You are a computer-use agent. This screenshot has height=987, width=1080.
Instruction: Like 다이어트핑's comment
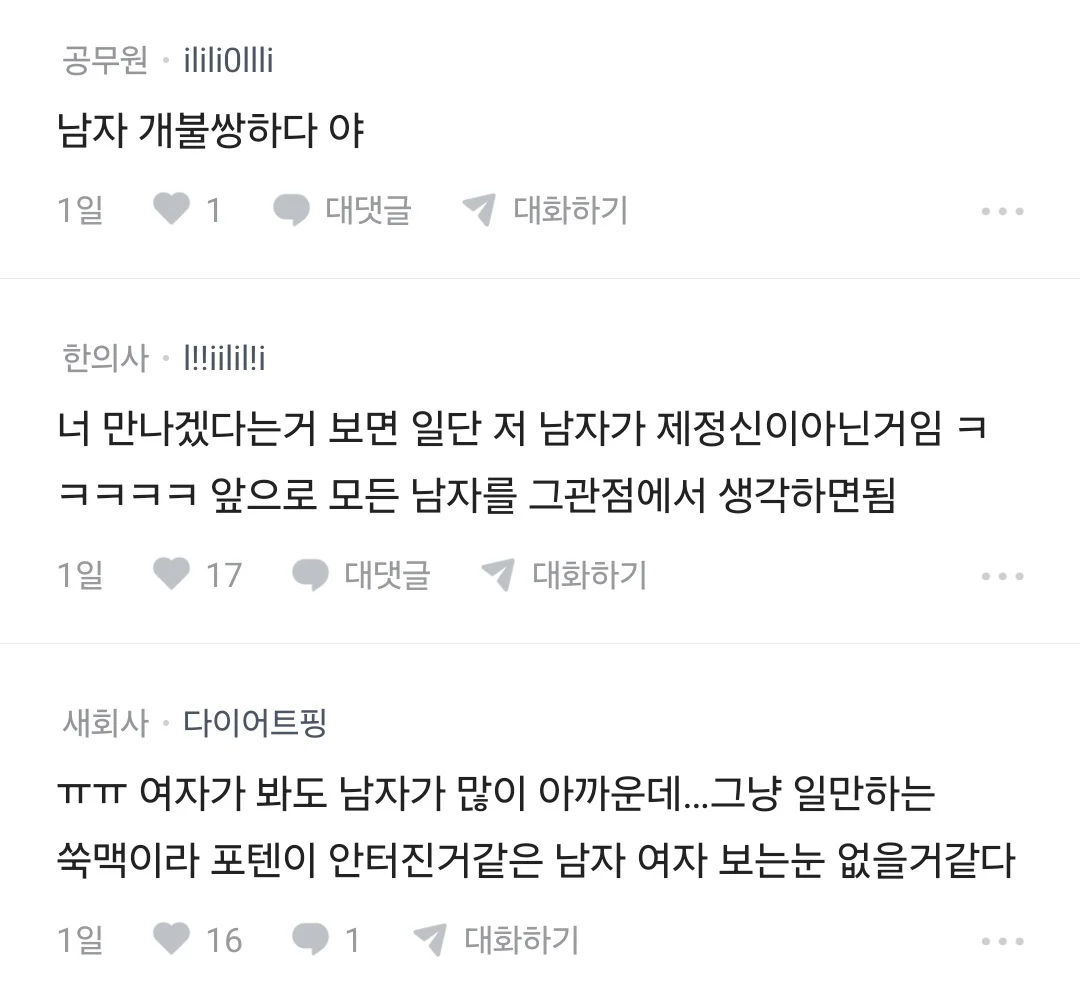pyautogui.click(x=172, y=939)
